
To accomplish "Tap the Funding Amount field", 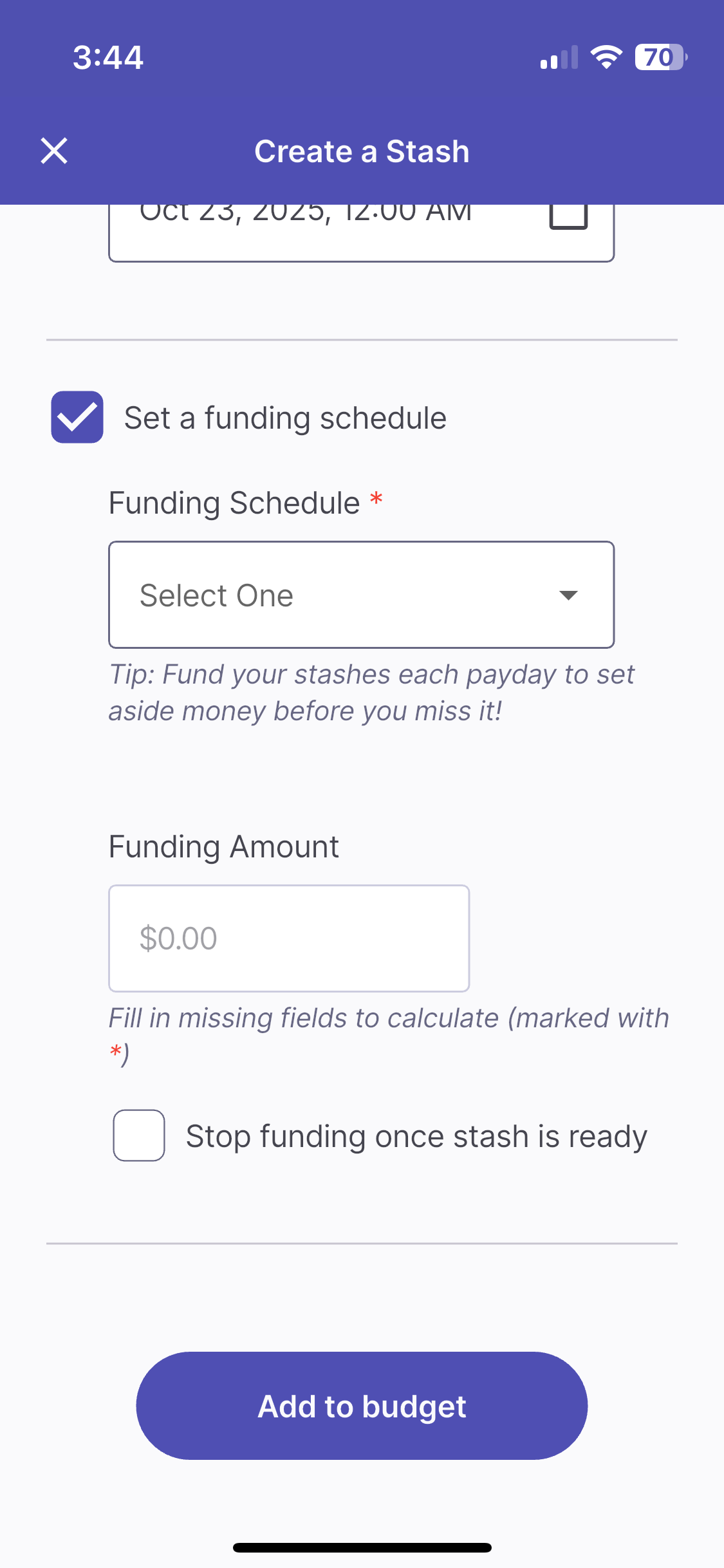I will click(289, 938).
